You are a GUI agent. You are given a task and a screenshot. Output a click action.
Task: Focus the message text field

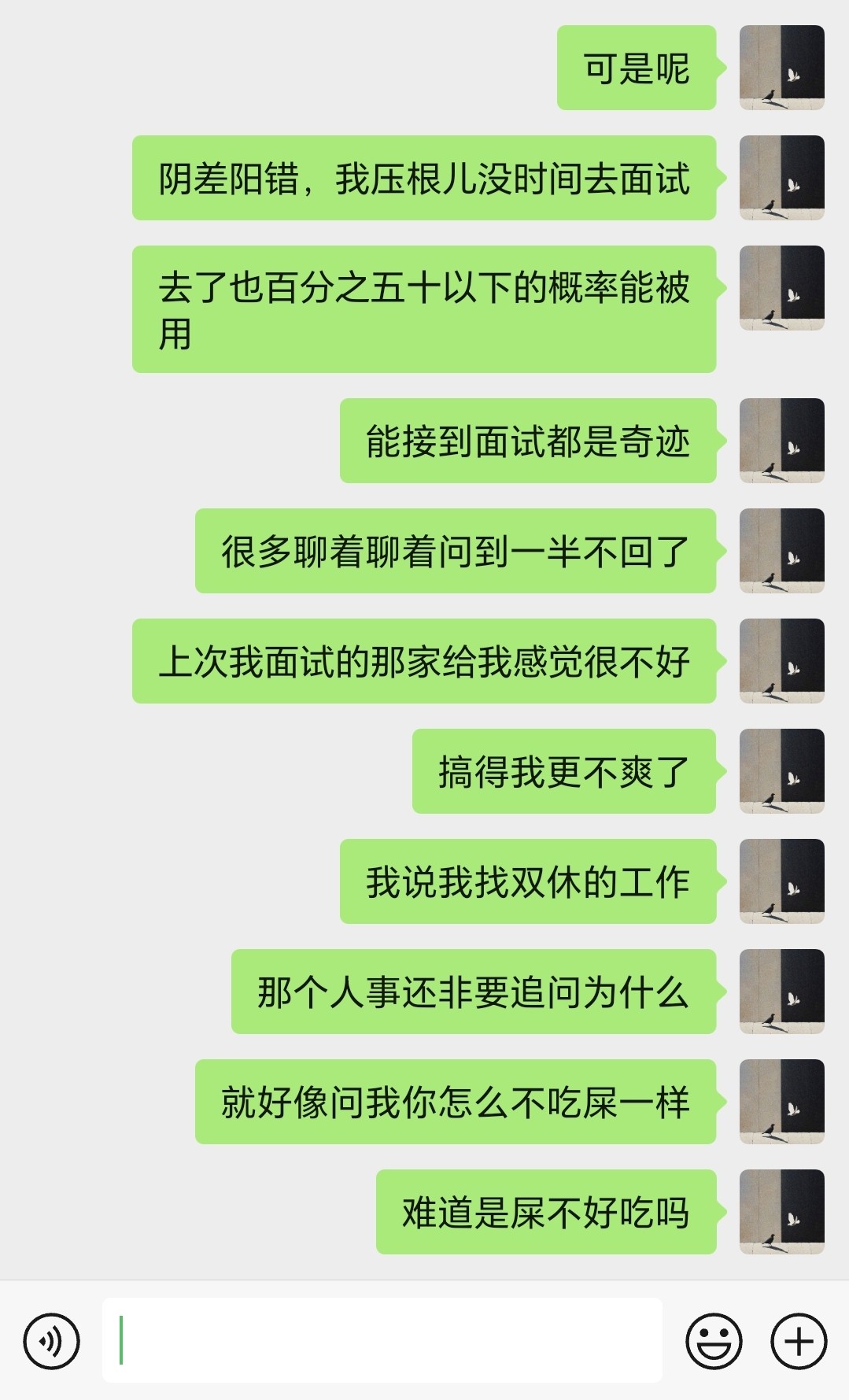click(x=382, y=1341)
